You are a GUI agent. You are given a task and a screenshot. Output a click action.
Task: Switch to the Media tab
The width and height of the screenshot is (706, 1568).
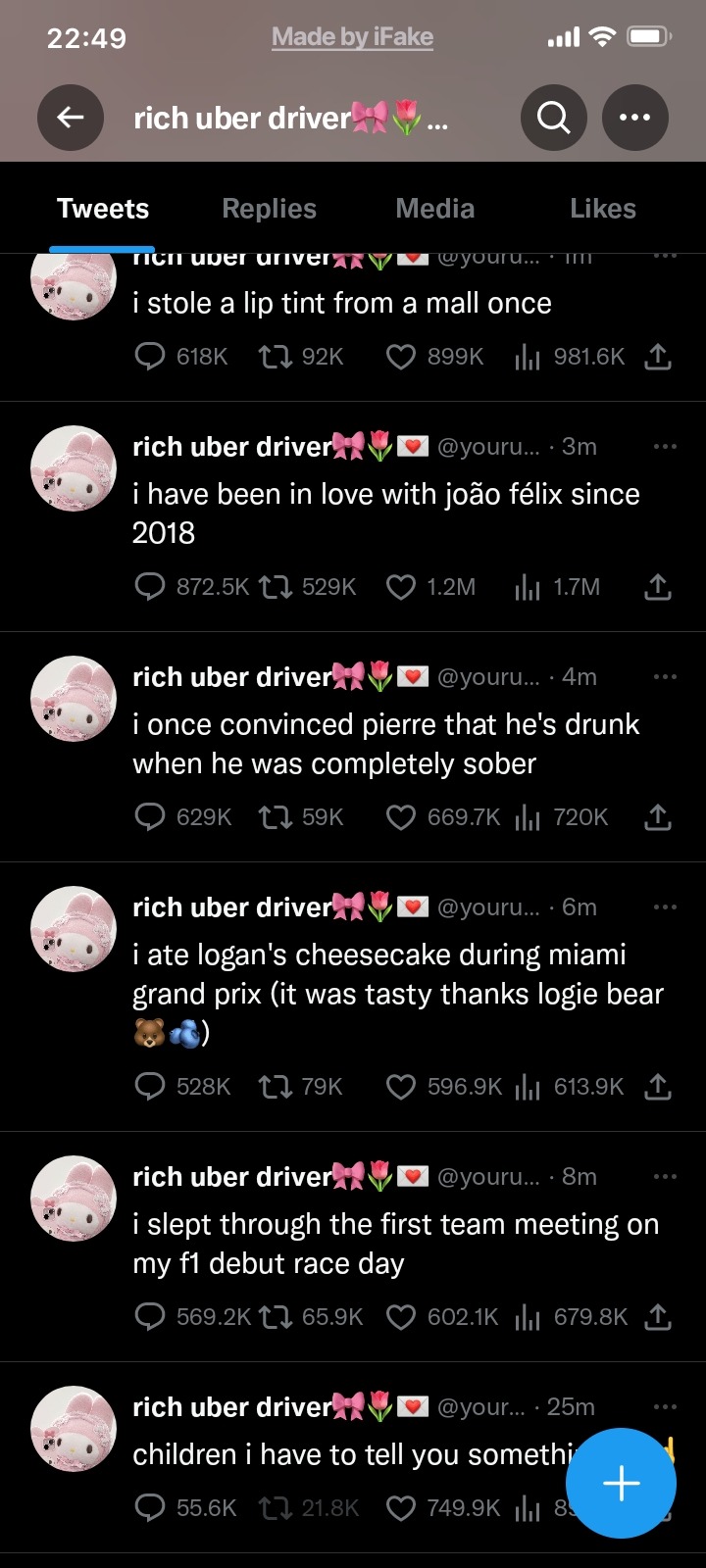coord(434,209)
